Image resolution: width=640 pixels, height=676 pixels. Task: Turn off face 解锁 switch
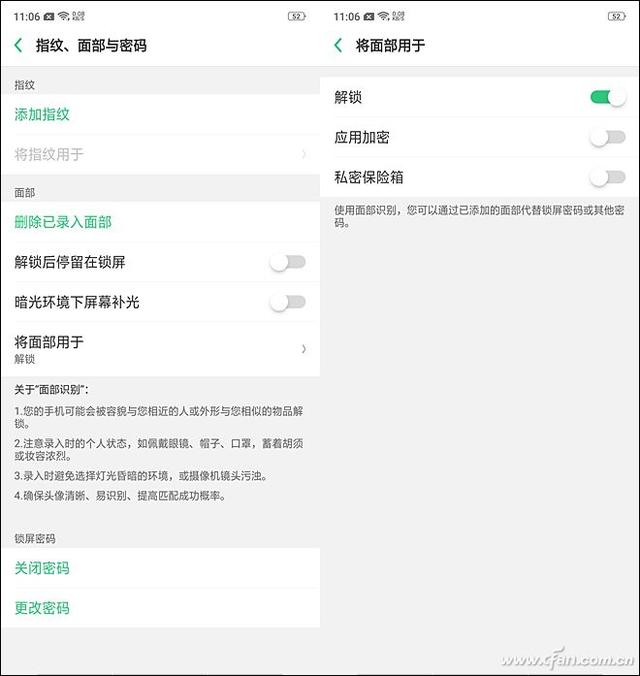(608, 97)
